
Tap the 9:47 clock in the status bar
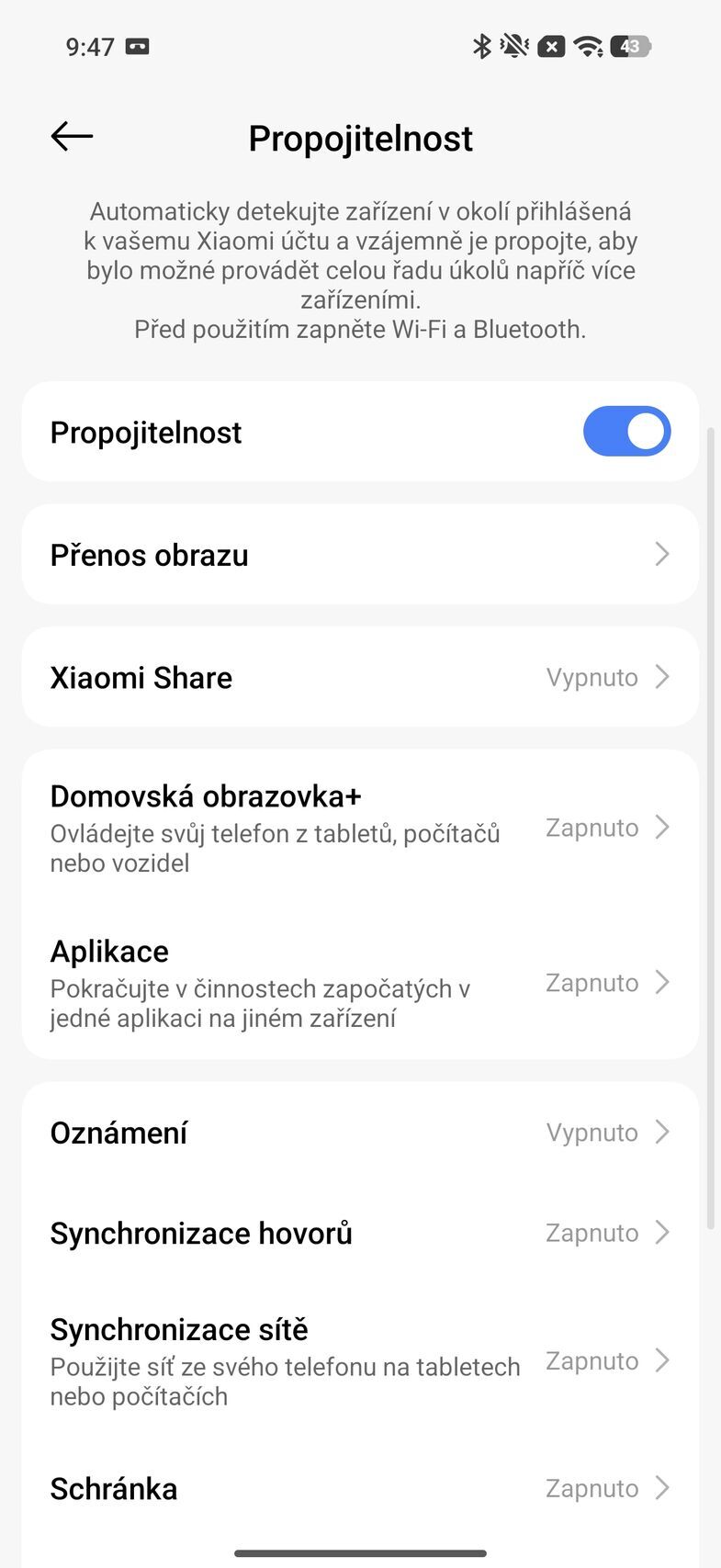coord(89,46)
